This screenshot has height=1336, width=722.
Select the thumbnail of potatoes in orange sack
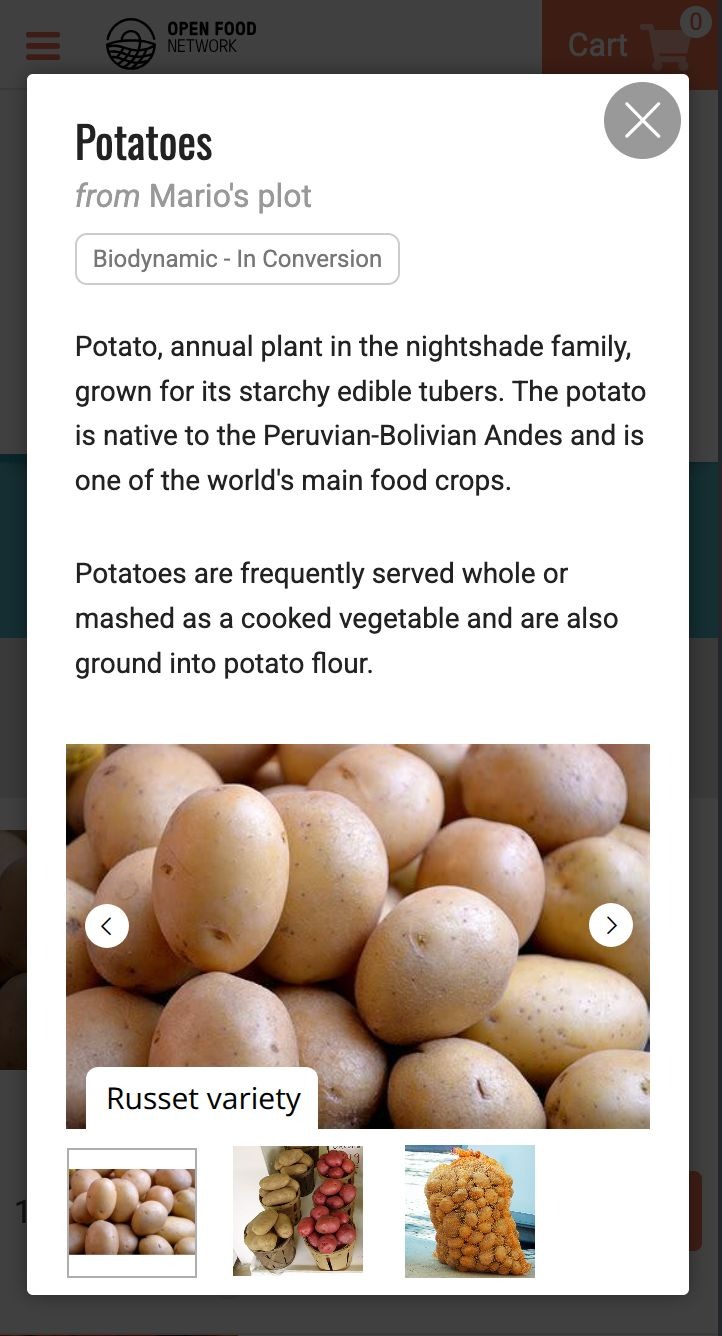pos(470,1211)
